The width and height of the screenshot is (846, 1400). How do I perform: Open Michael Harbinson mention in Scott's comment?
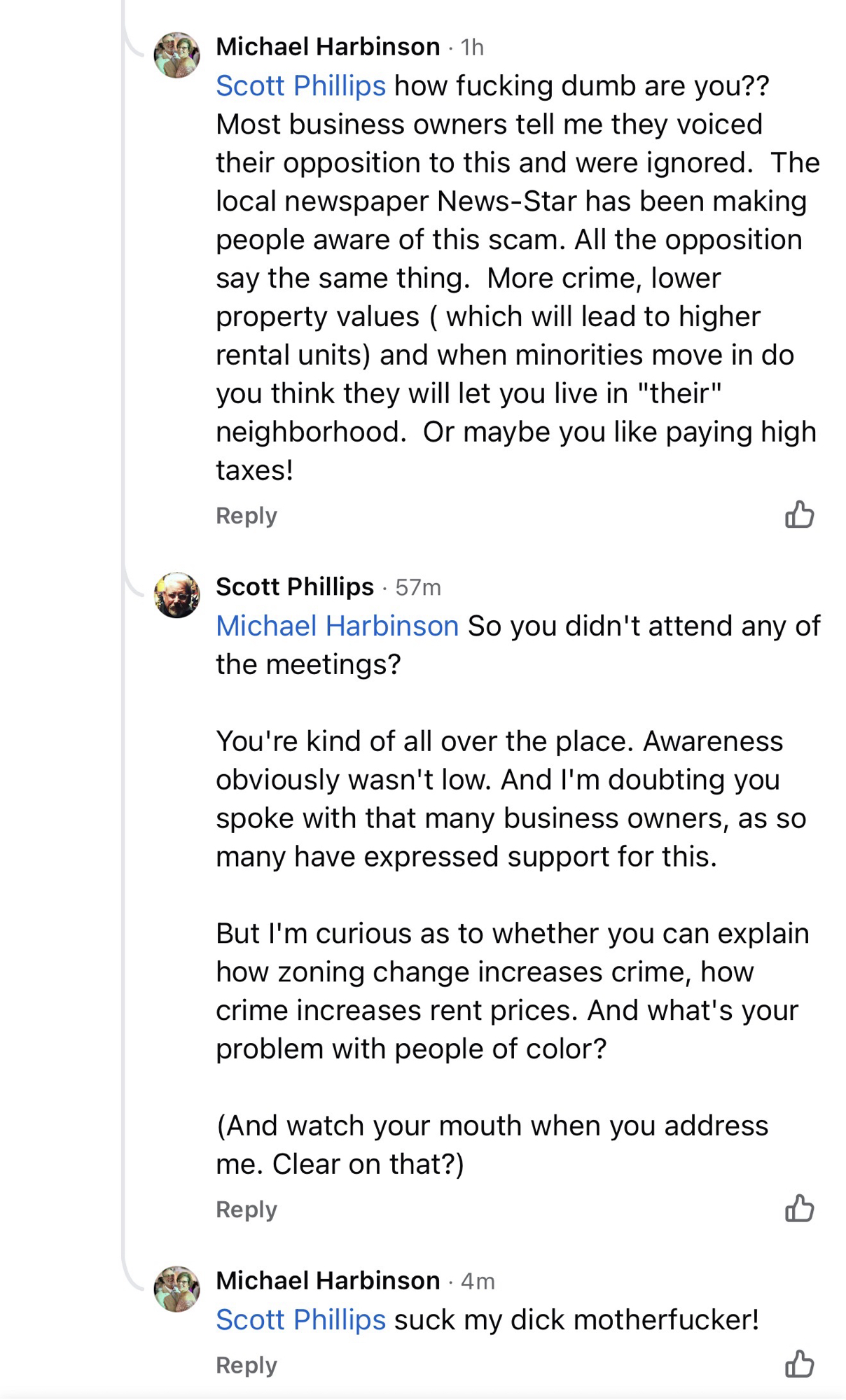337,626
